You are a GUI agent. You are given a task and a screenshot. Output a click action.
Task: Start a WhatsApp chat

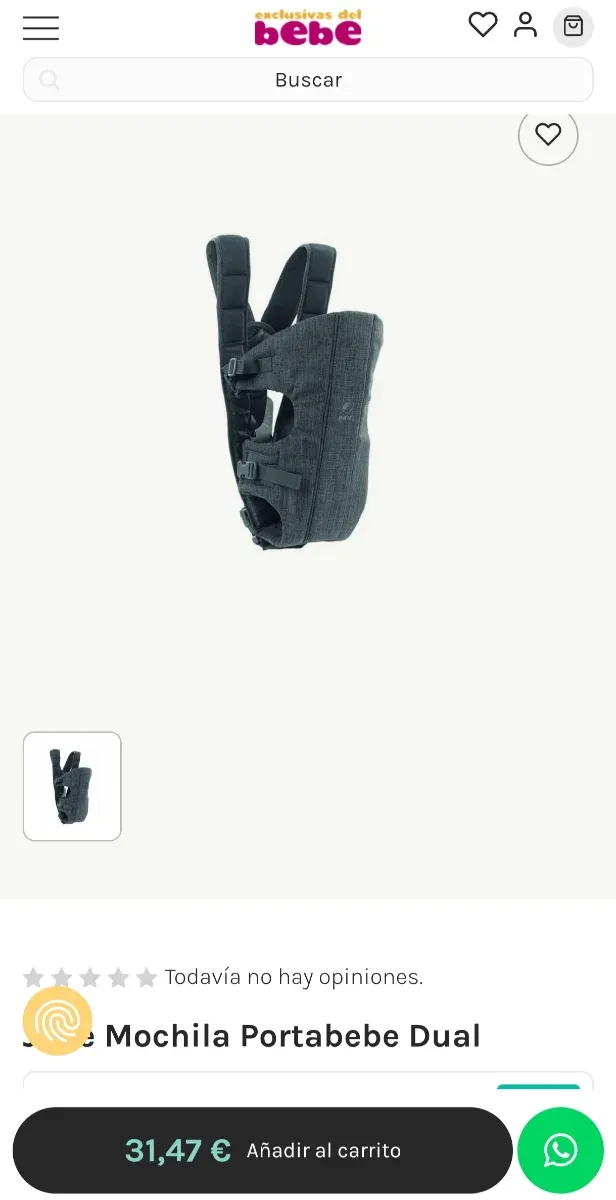[560, 1150]
